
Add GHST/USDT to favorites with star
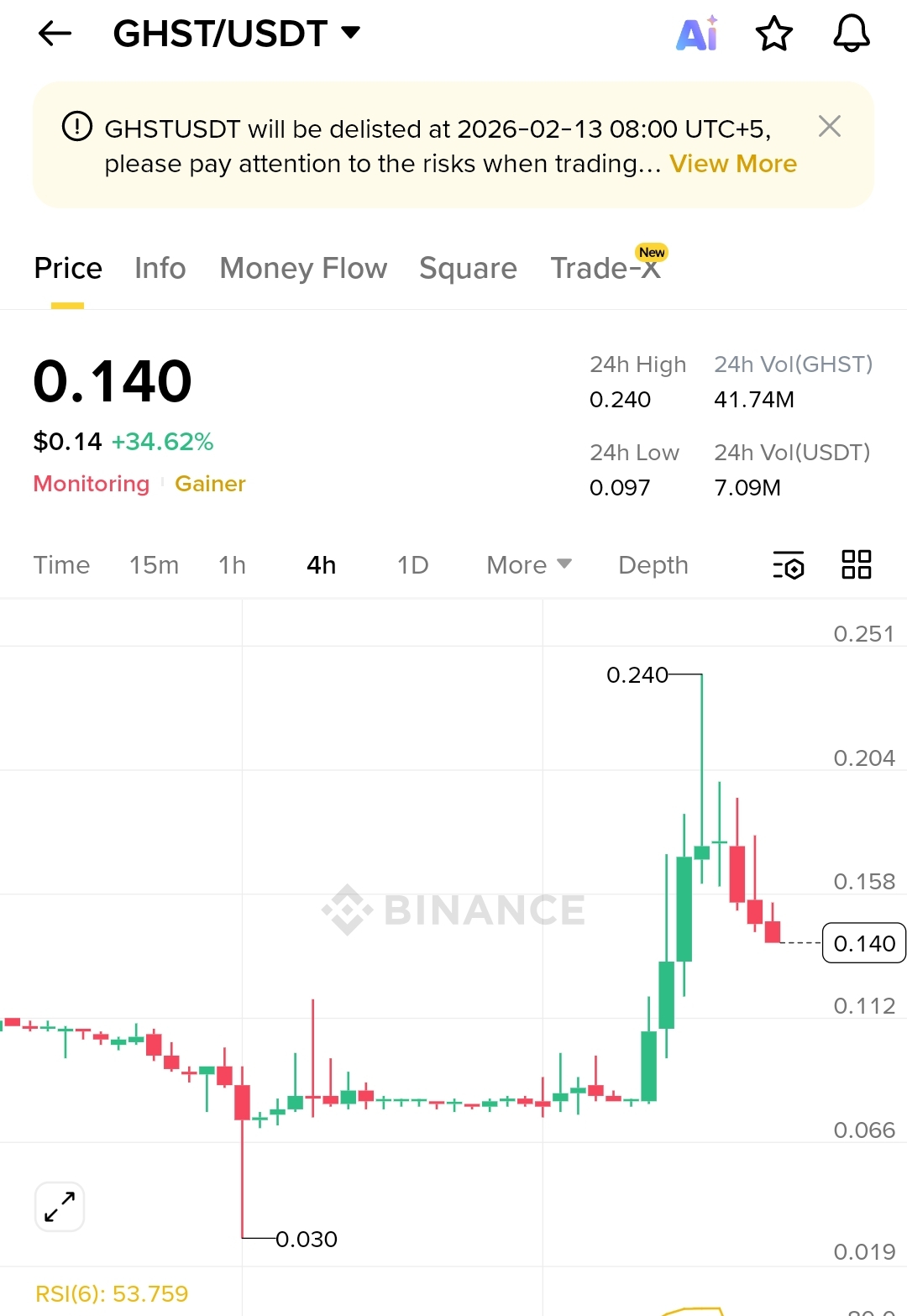point(773,34)
